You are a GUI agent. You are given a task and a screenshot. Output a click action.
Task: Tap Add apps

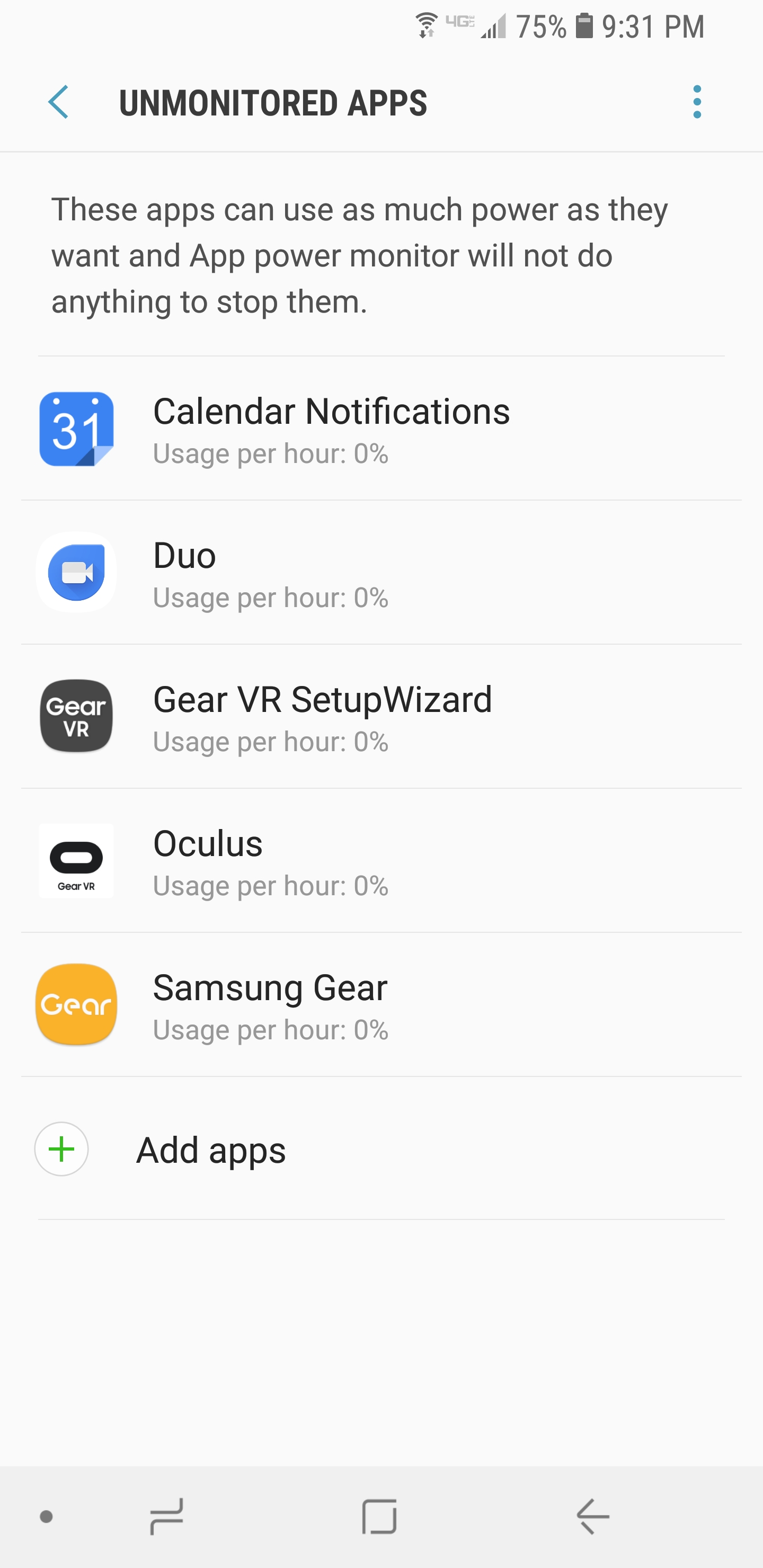211,1149
